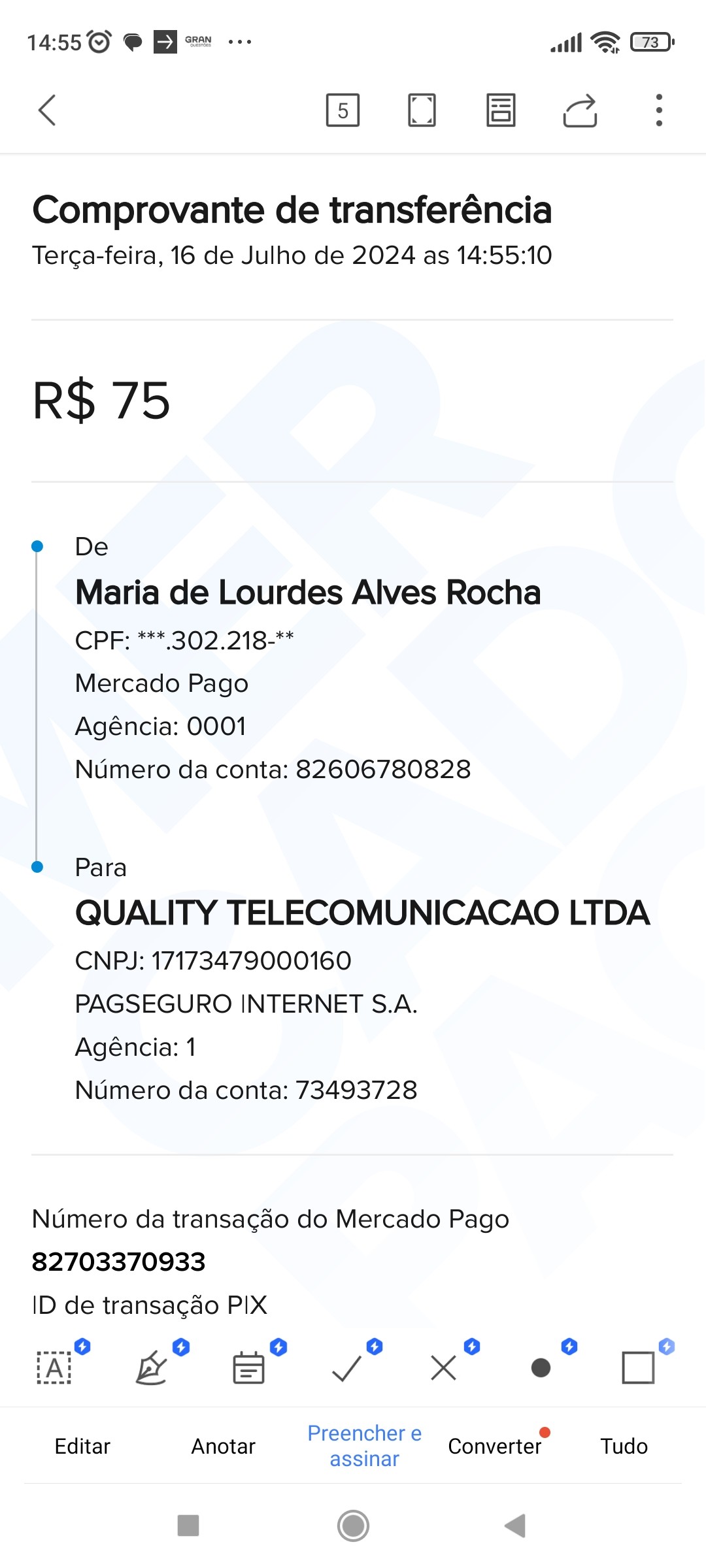Share this transfer receipt
706x1568 pixels.
tap(580, 110)
